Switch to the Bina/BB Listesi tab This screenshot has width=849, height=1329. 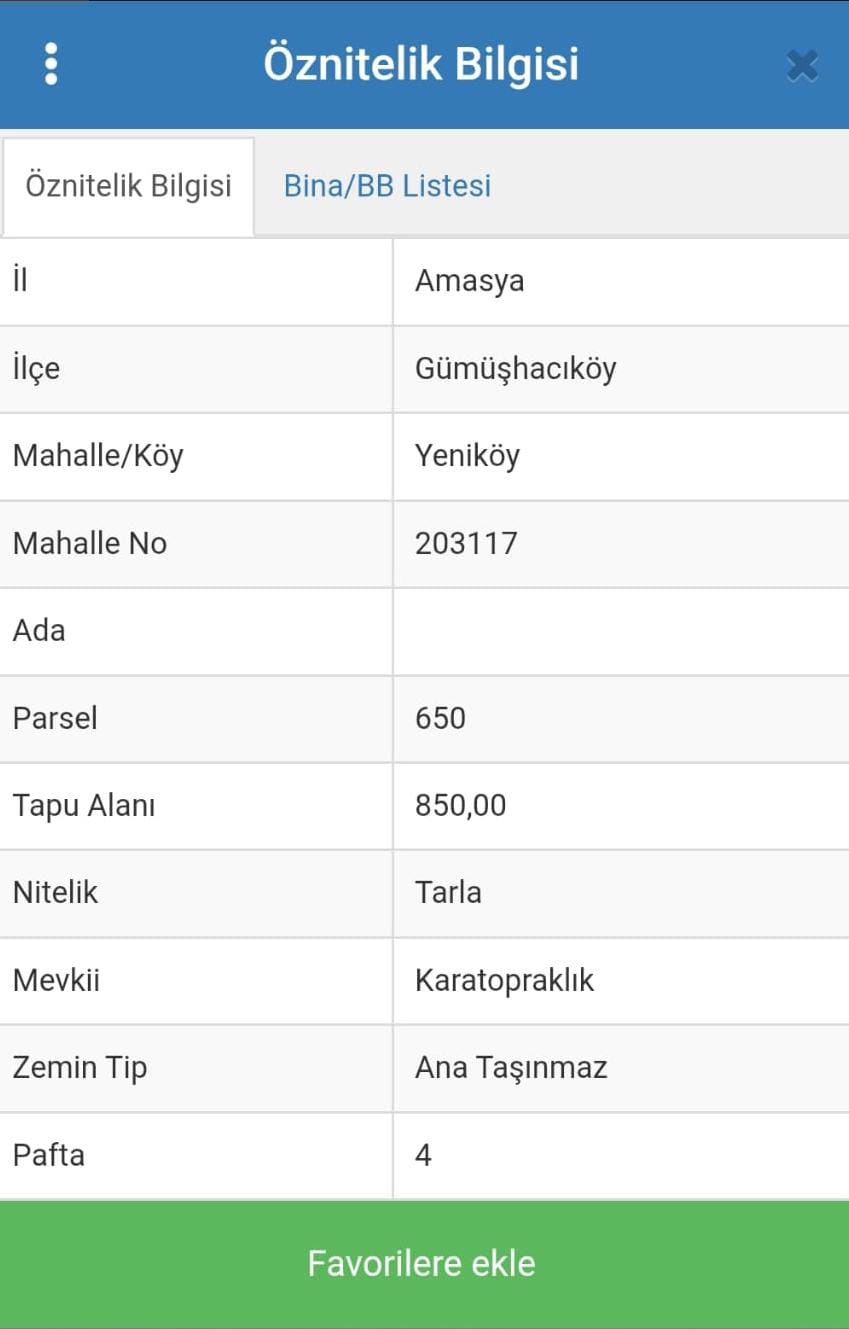[387, 186]
